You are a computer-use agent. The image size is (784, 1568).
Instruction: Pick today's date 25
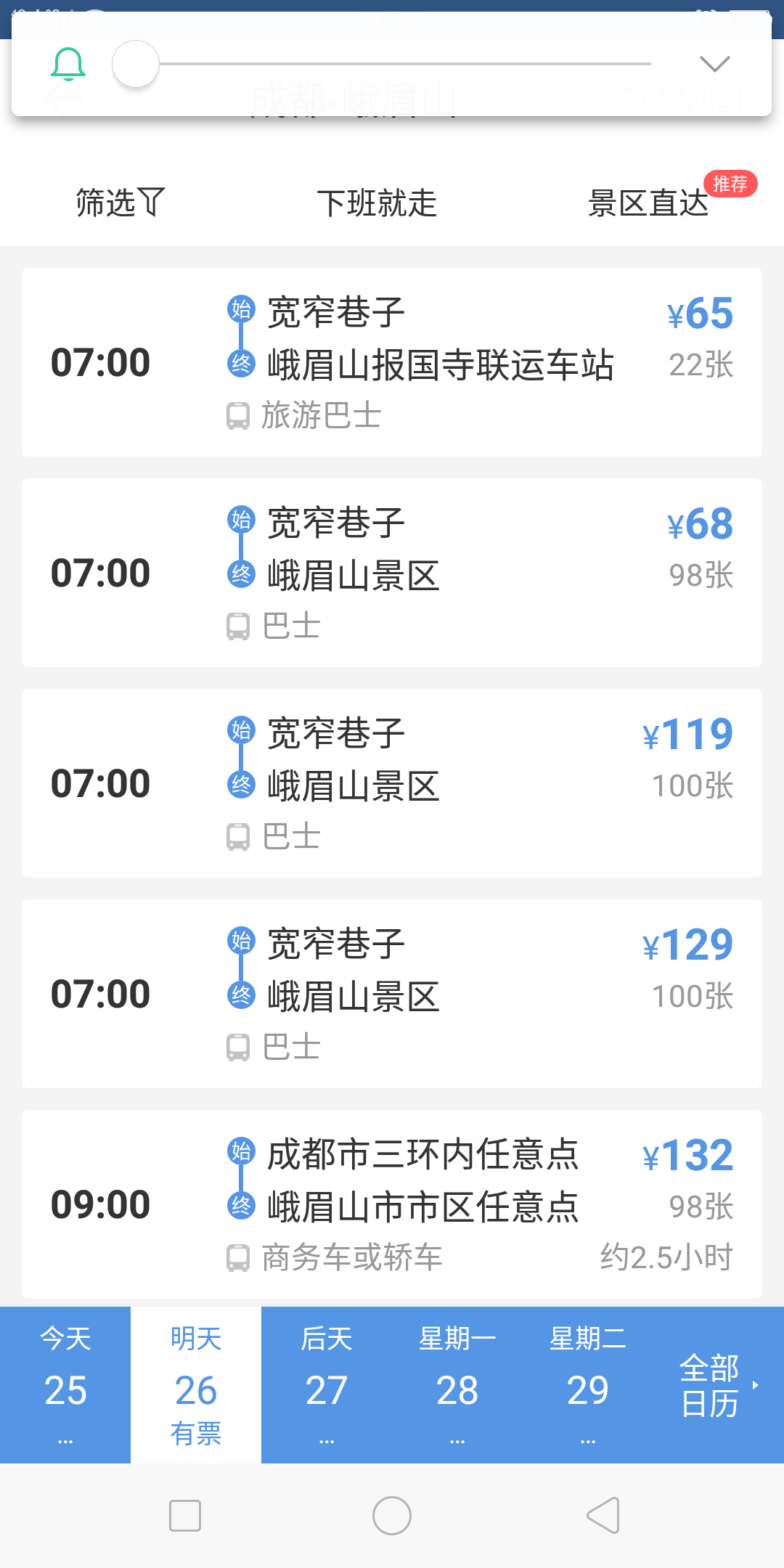[x=65, y=1385]
